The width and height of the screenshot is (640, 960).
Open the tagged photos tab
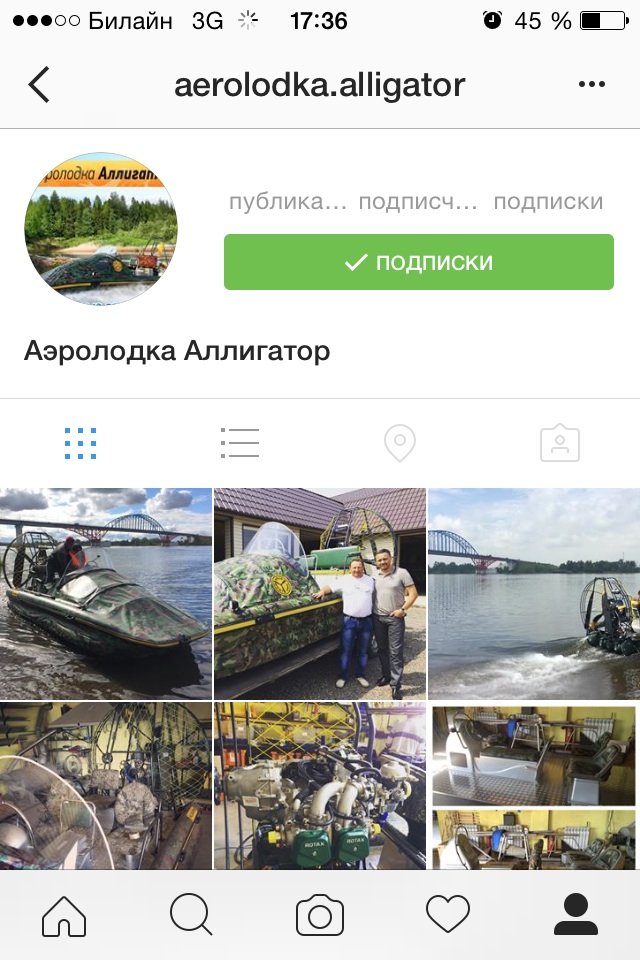click(560, 443)
